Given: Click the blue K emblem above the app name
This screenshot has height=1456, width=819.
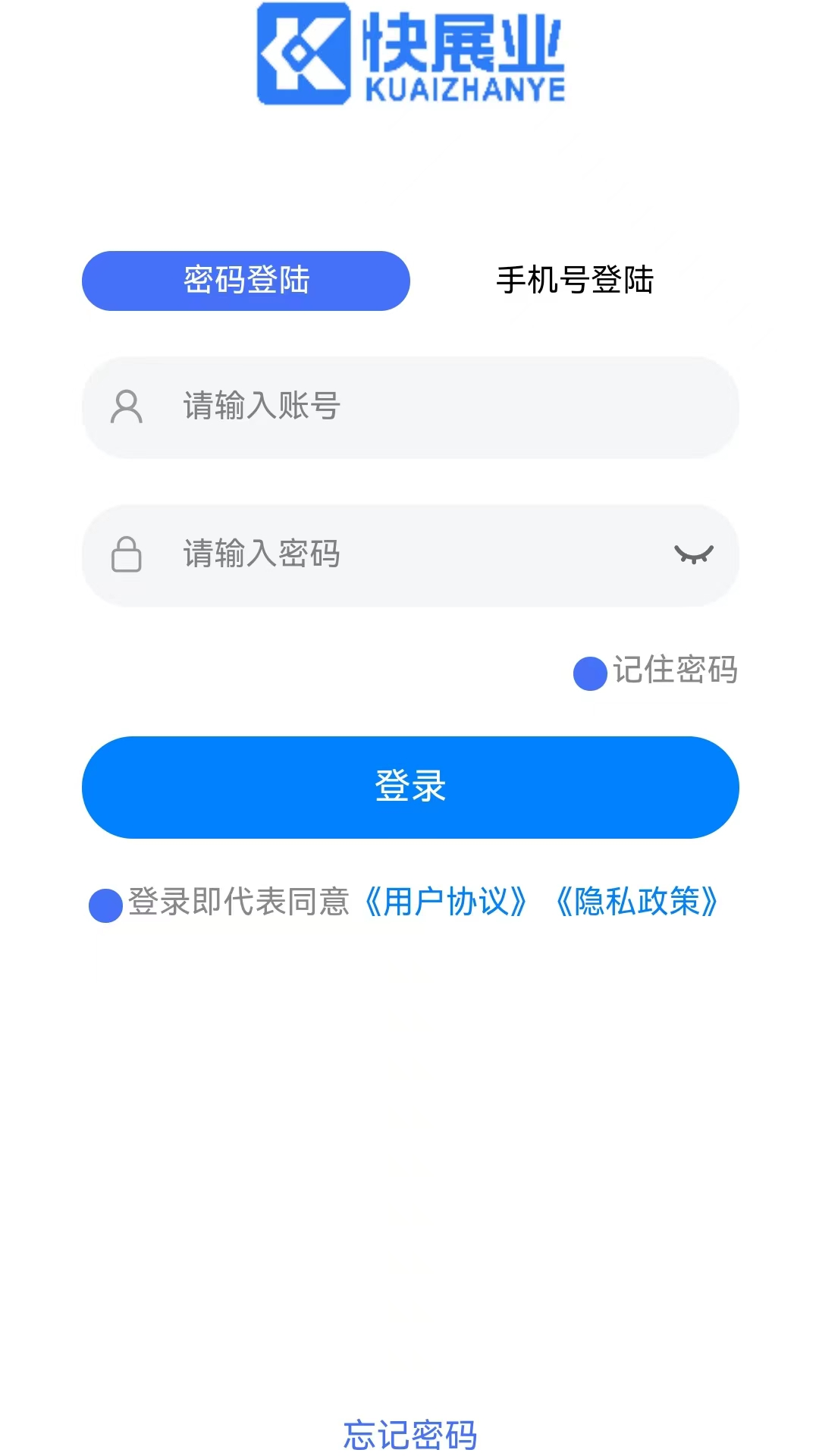Looking at the screenshot, I should [x=303, y=55].
